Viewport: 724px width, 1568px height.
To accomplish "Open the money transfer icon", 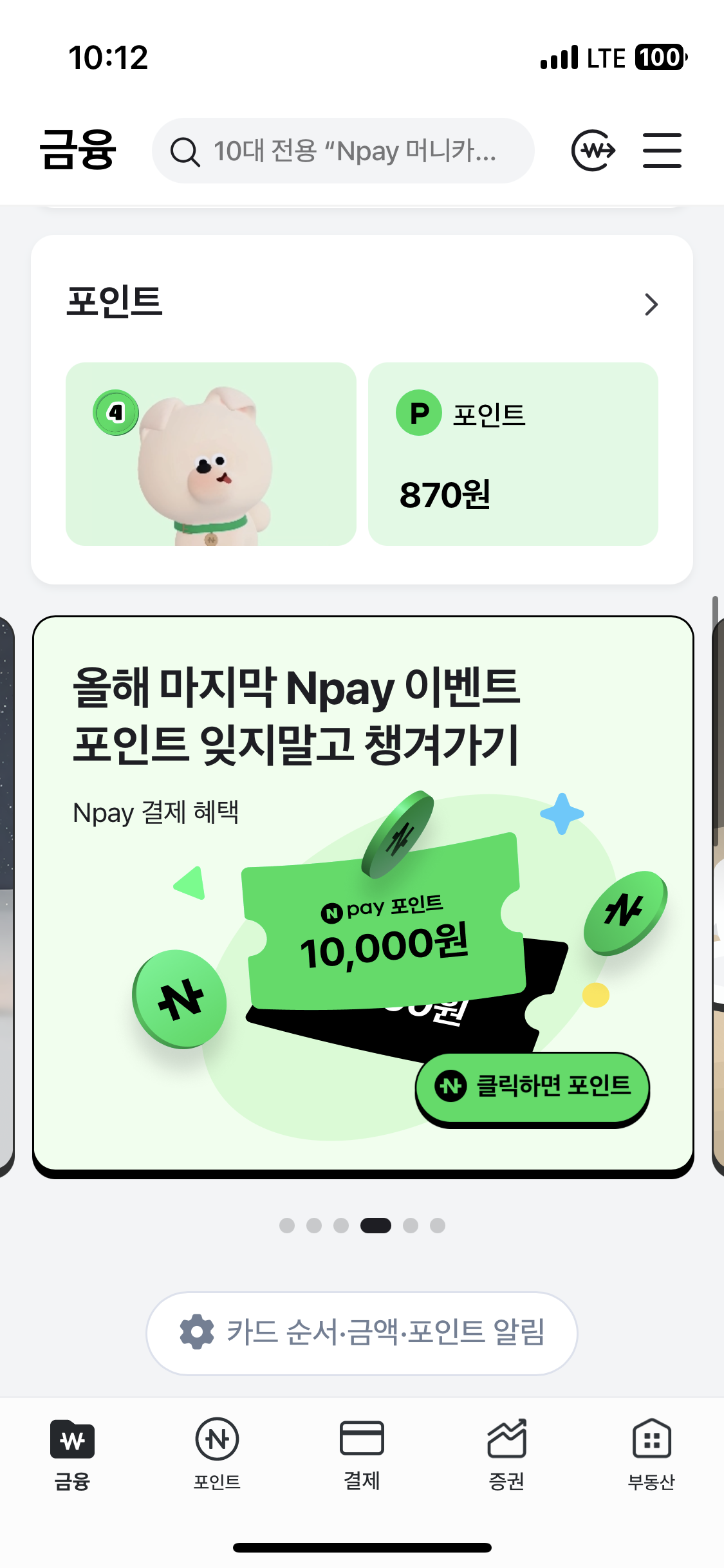I will point(593,151).
